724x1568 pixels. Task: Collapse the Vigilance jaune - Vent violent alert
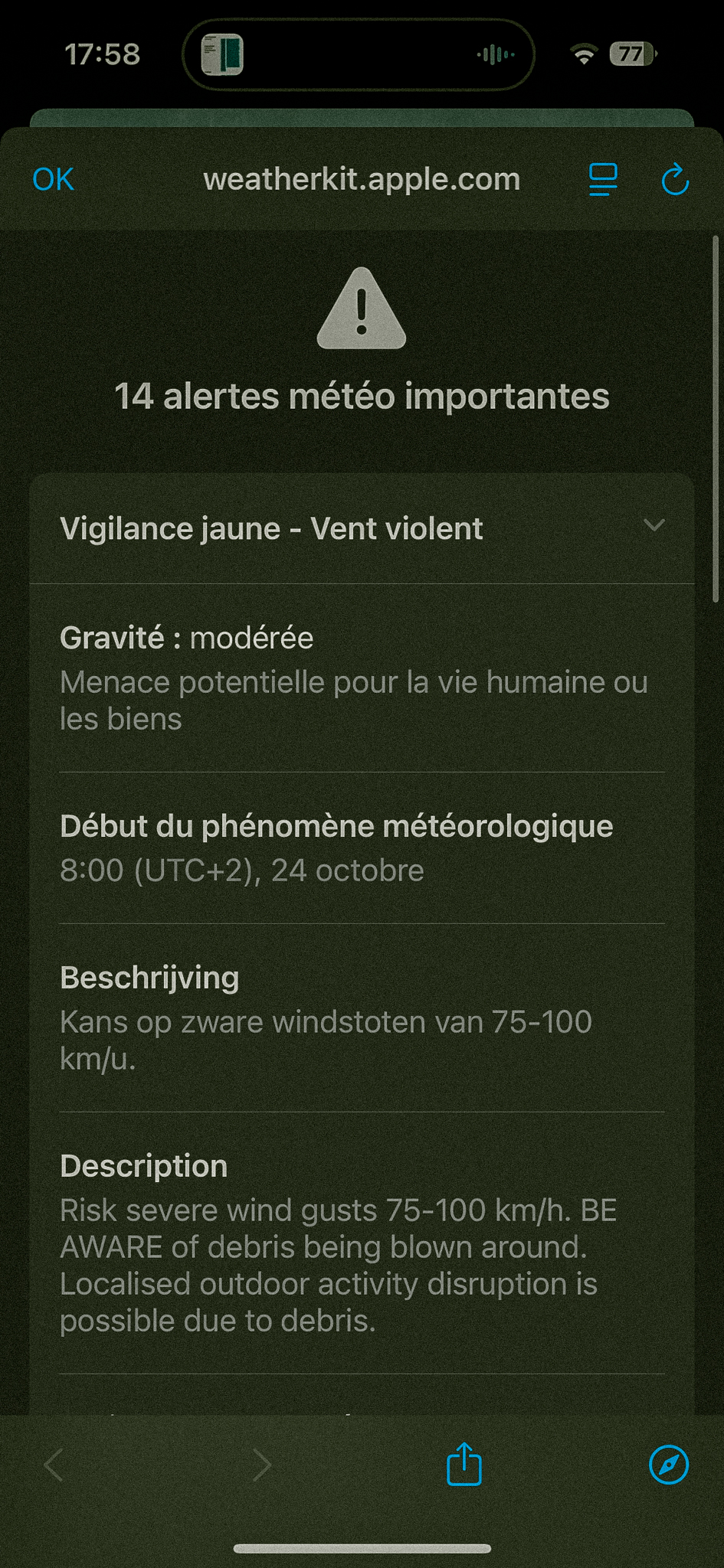point(654,526)
